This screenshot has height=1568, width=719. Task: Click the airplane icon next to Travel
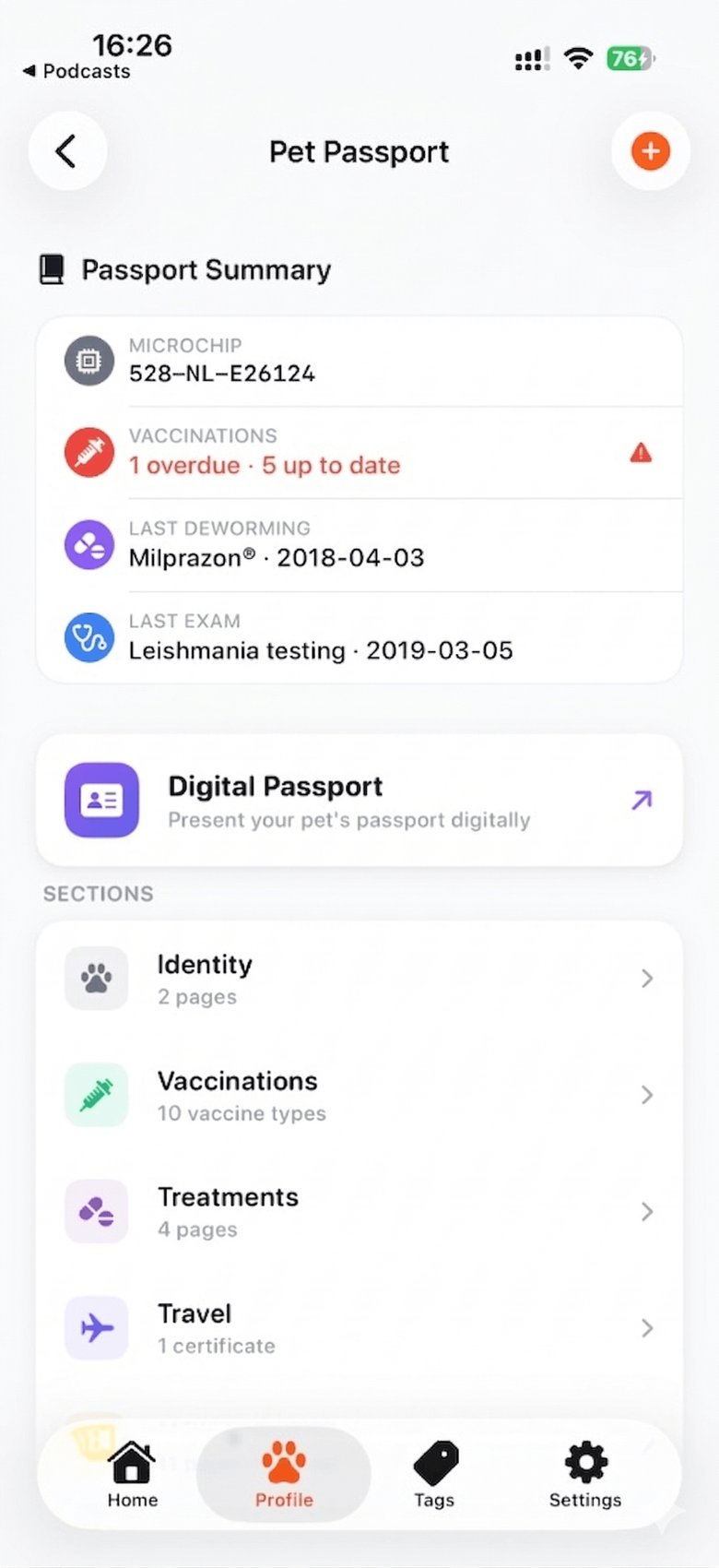click(x=96, y=1328)
